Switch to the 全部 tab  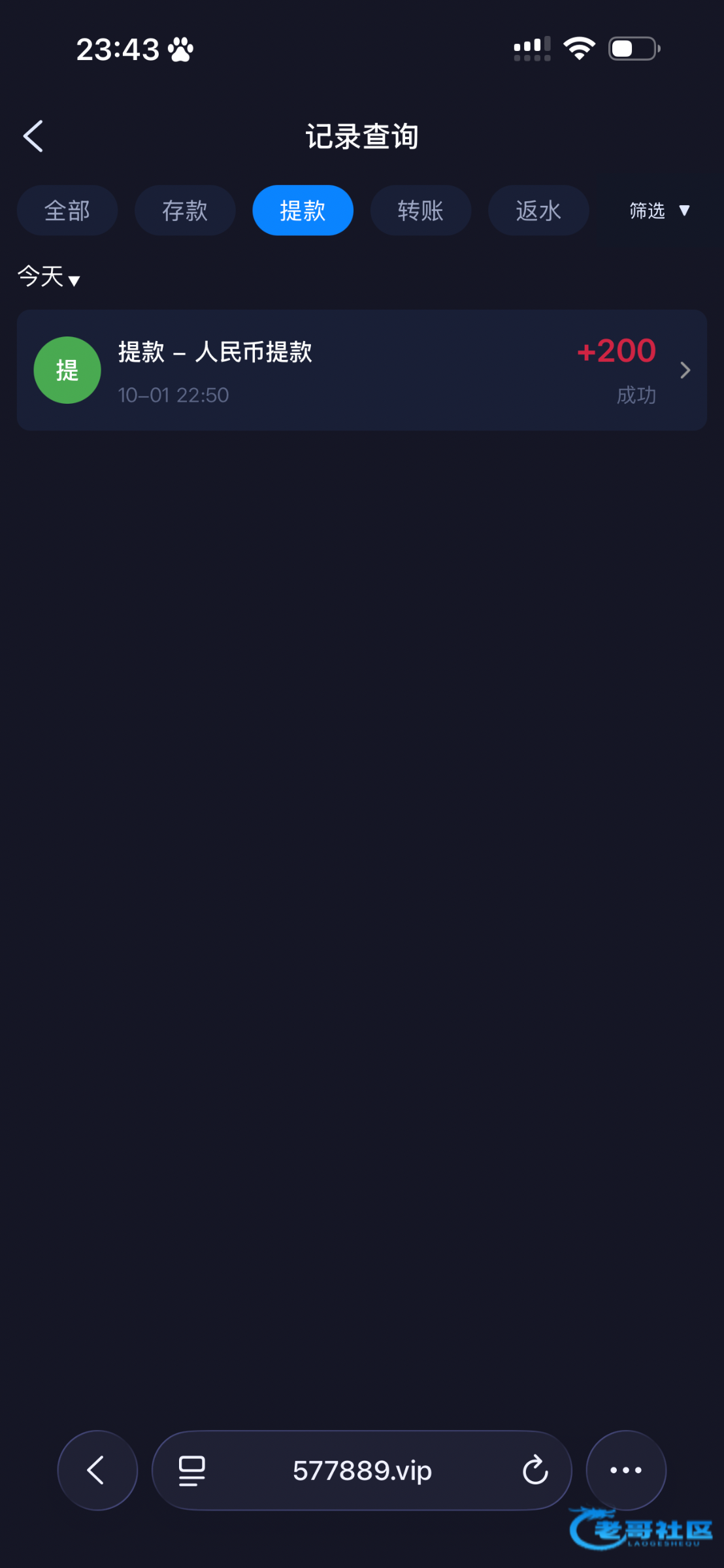67,210
